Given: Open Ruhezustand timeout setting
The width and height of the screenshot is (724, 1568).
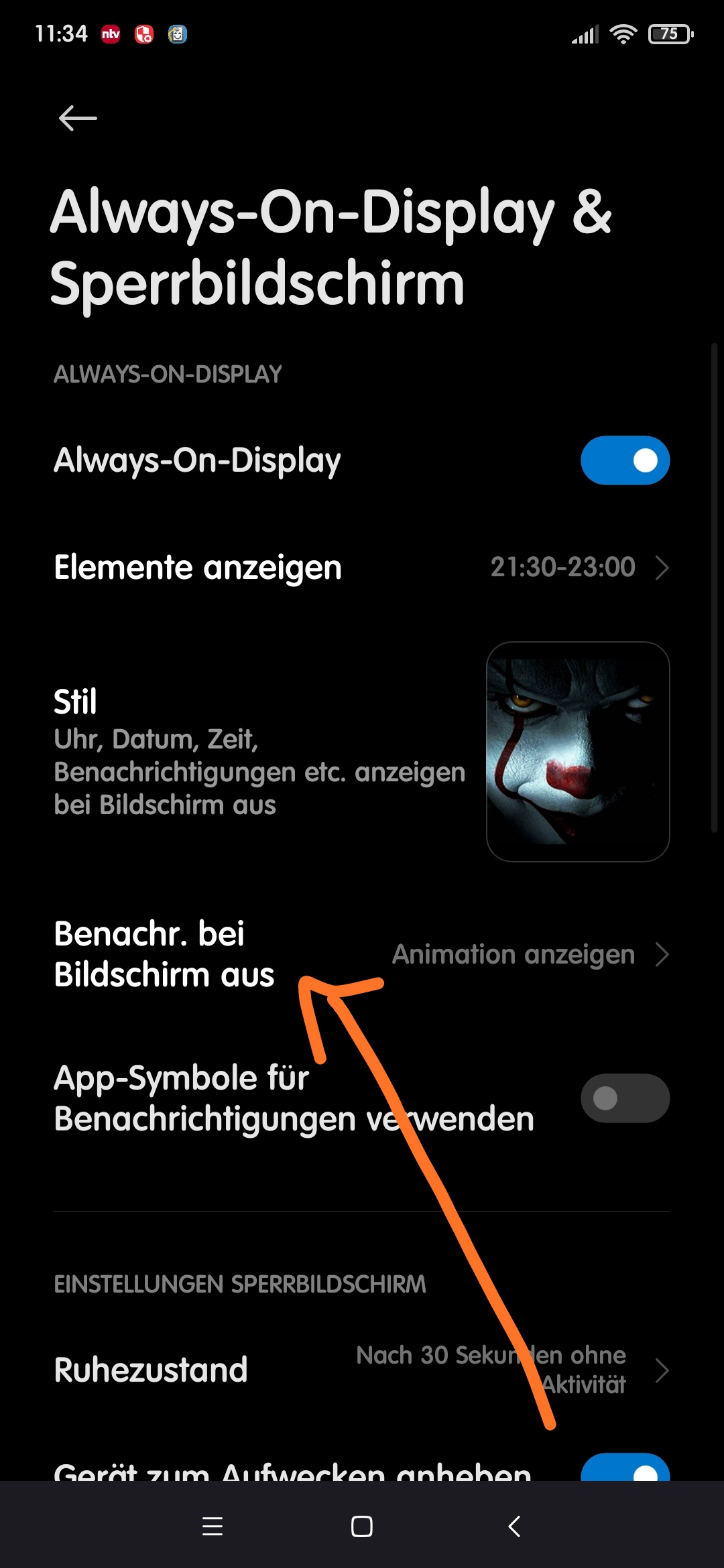Looking at the screenshot, I should click(x=362, y=1370).
